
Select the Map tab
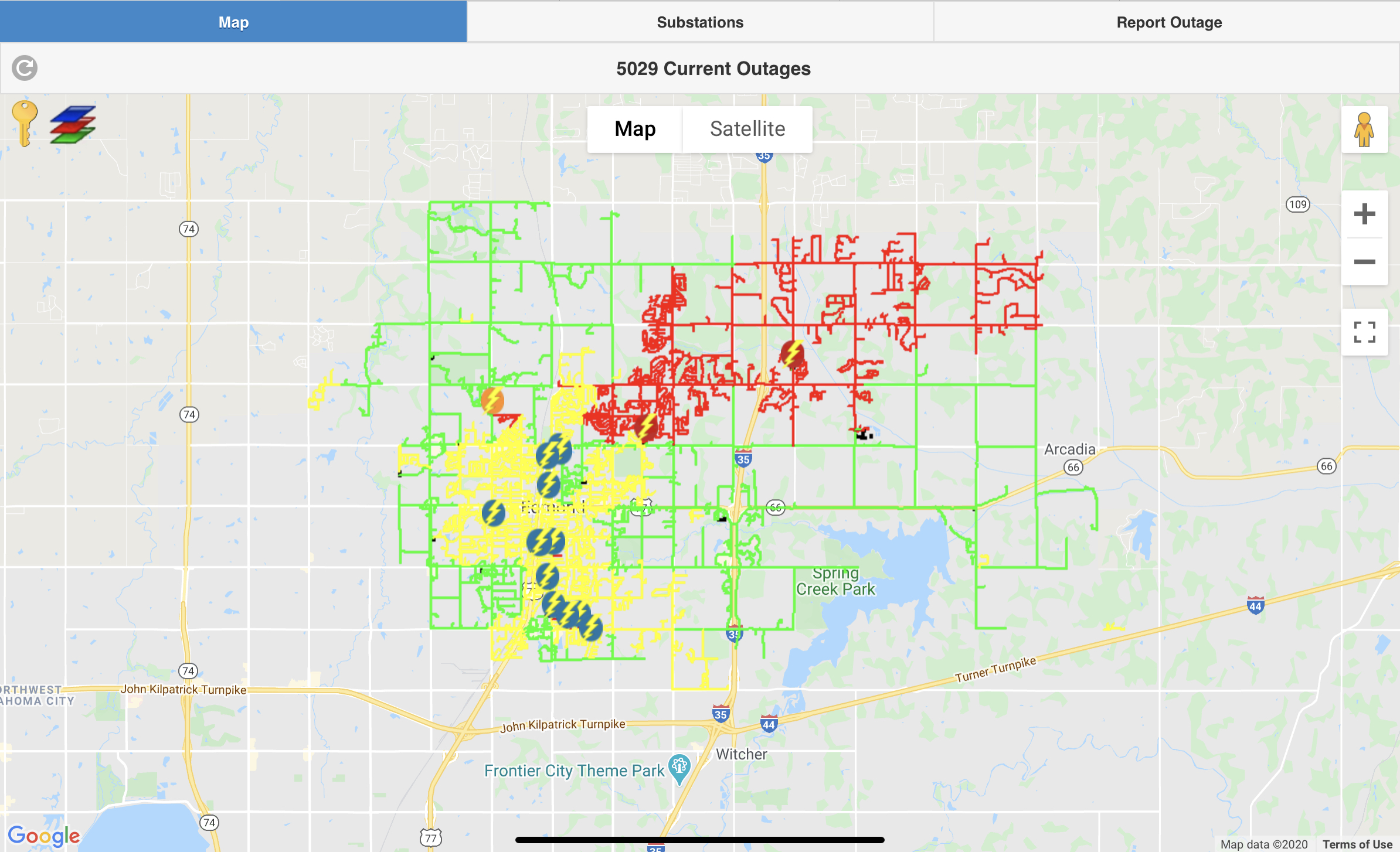(x=233, y=22)
